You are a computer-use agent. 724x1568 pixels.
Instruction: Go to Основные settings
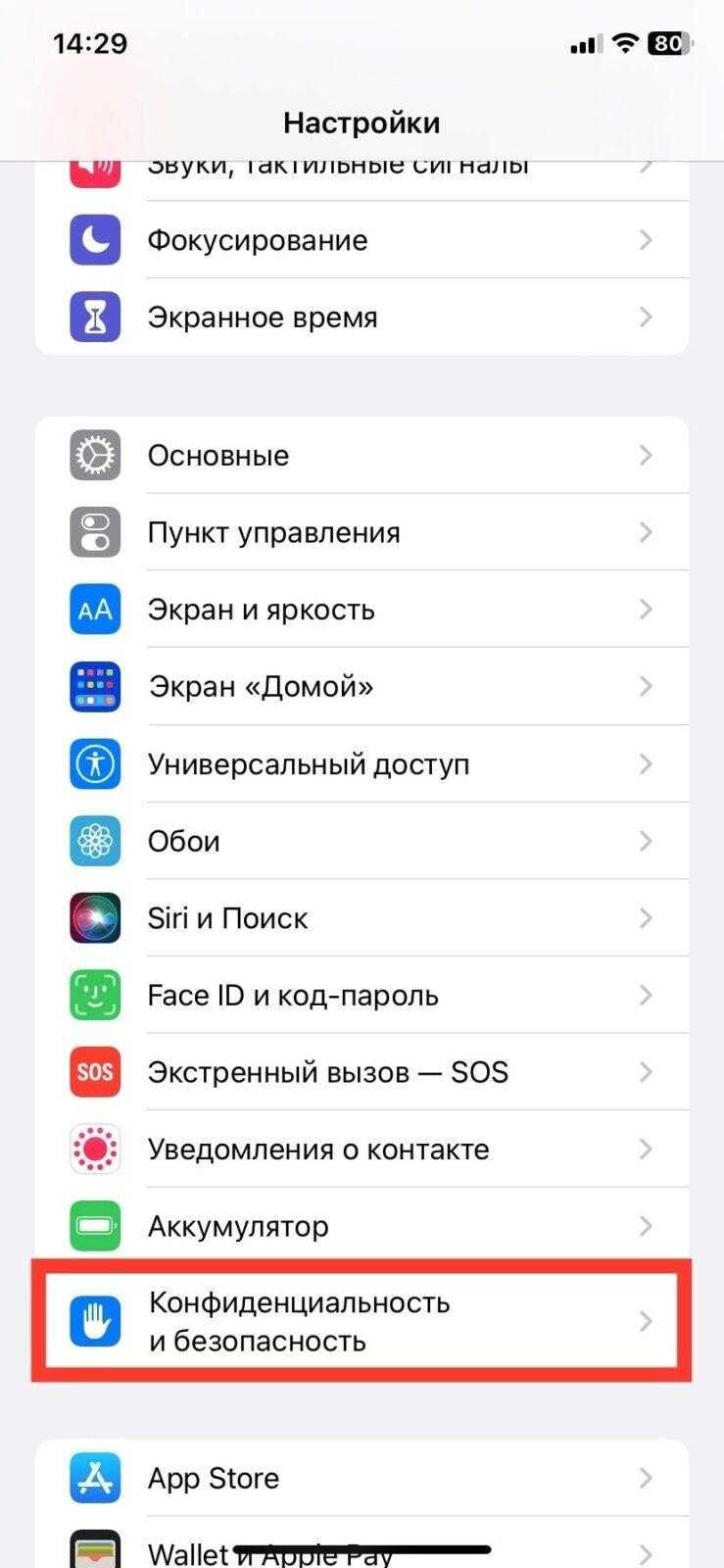tap(362, 455)
